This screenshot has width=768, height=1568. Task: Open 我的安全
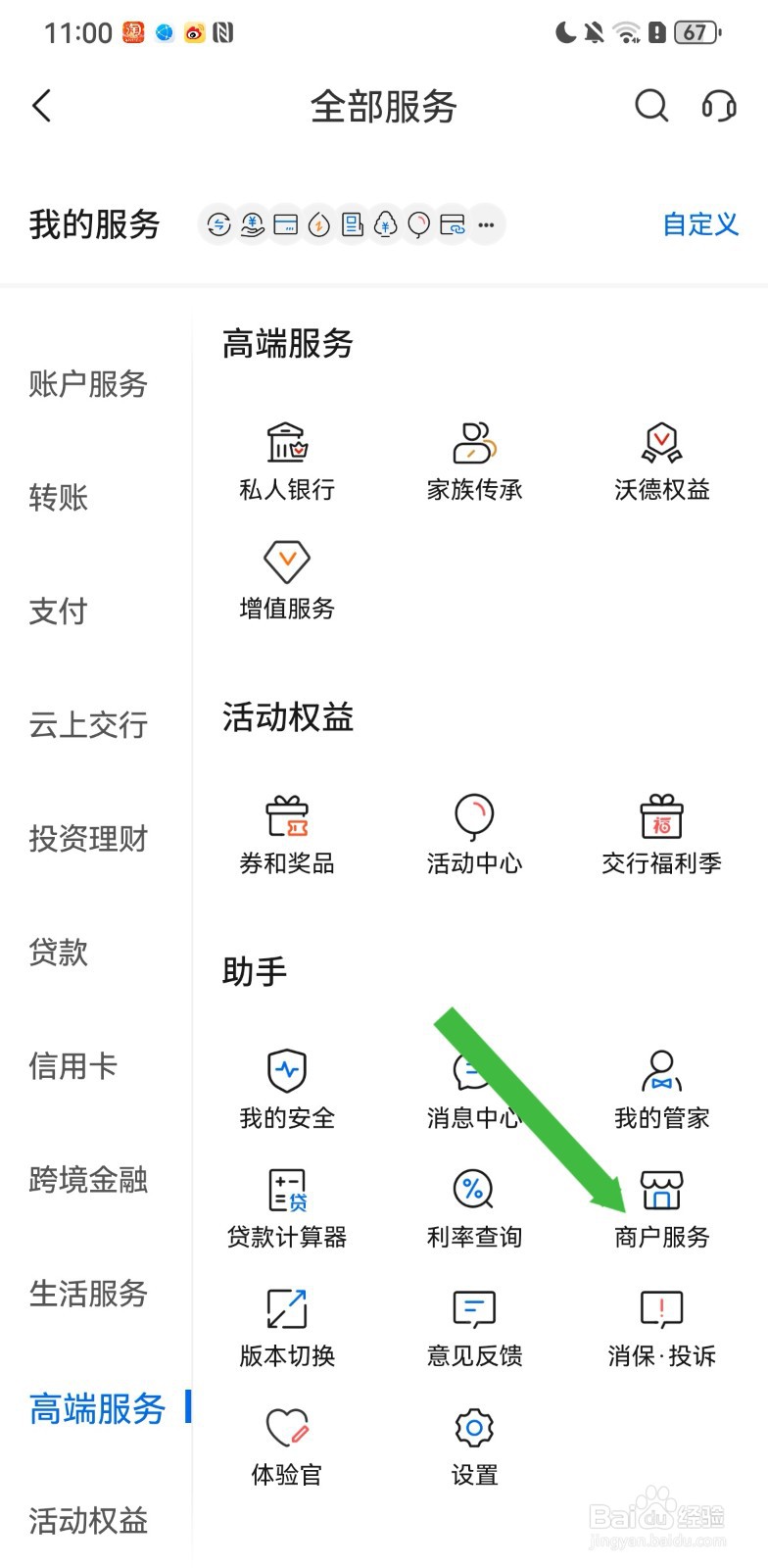pyautogui.click(x=285, y=1083)
